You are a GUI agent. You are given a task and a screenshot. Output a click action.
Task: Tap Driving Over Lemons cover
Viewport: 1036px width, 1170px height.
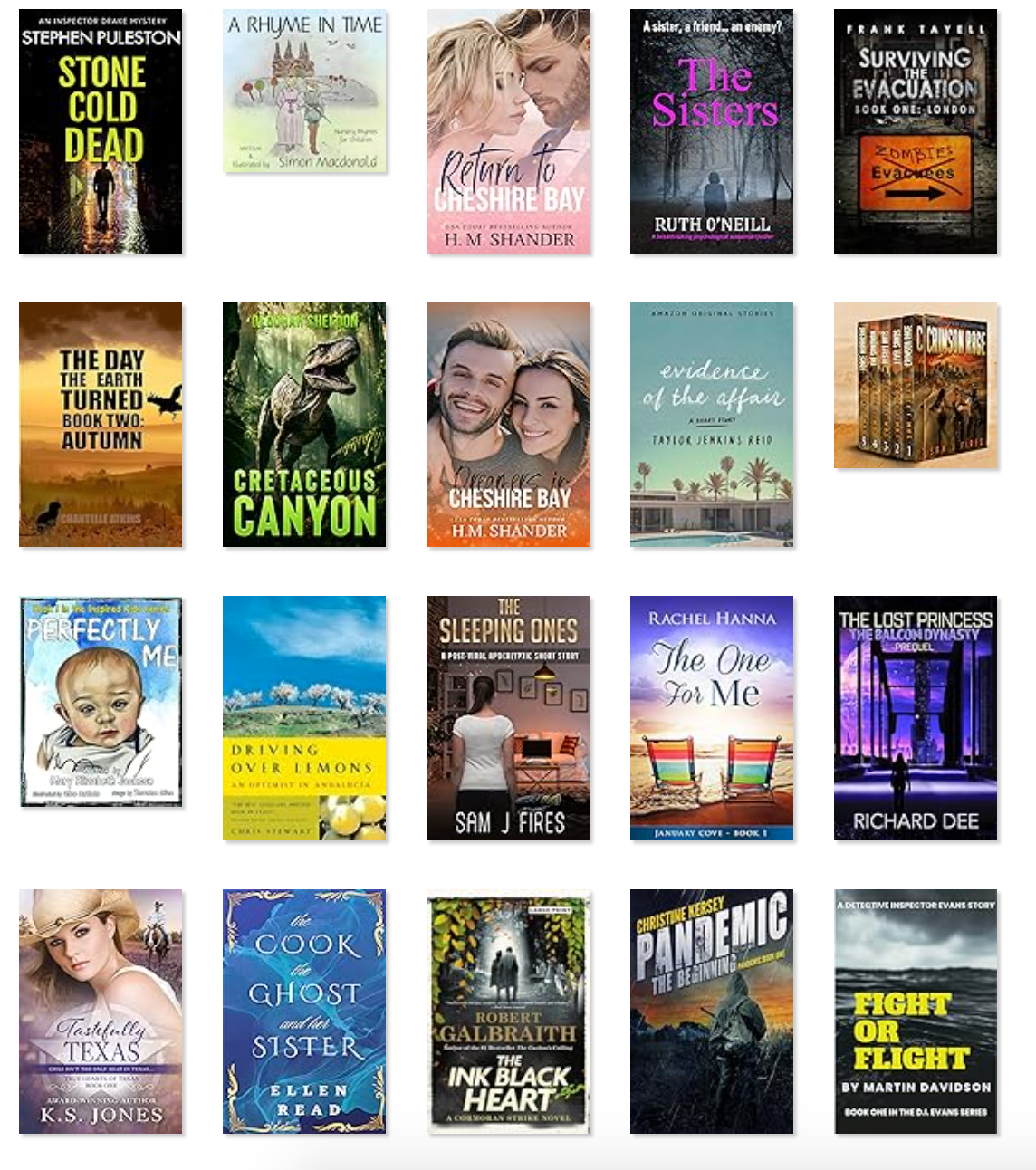(304, 718)
